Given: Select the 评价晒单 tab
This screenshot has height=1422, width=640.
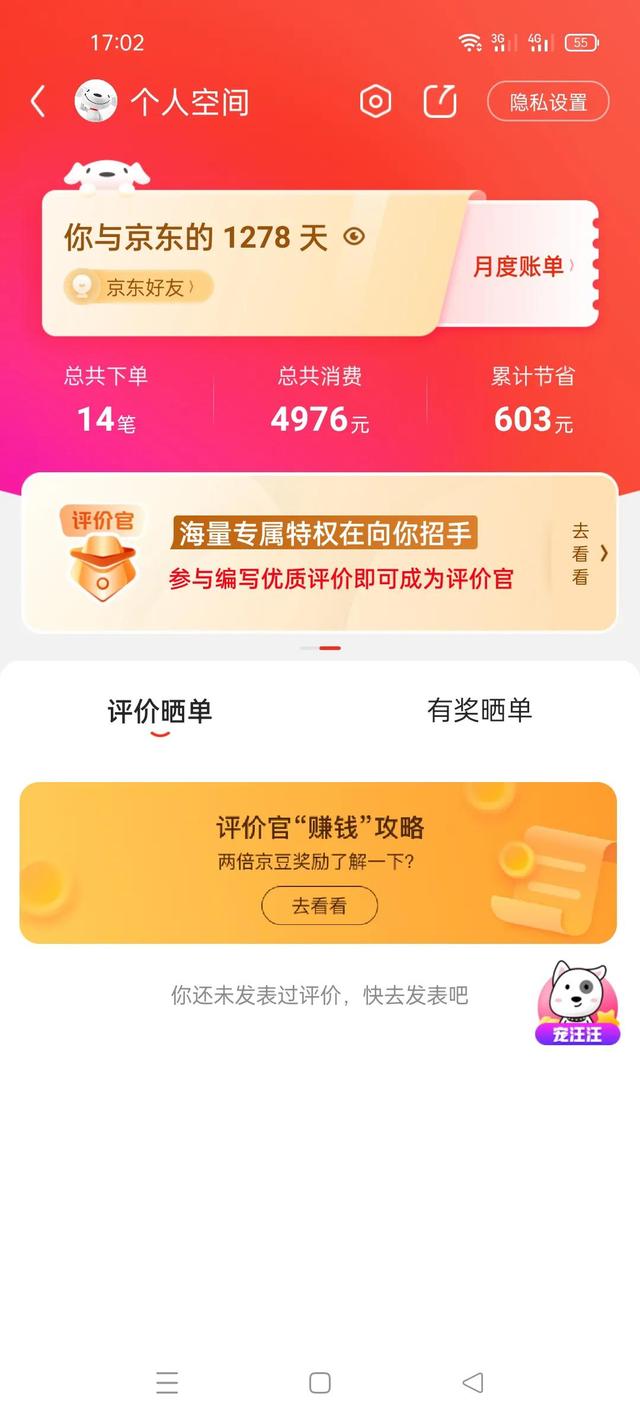Looking at the screenshot, I should pos(160,711).
